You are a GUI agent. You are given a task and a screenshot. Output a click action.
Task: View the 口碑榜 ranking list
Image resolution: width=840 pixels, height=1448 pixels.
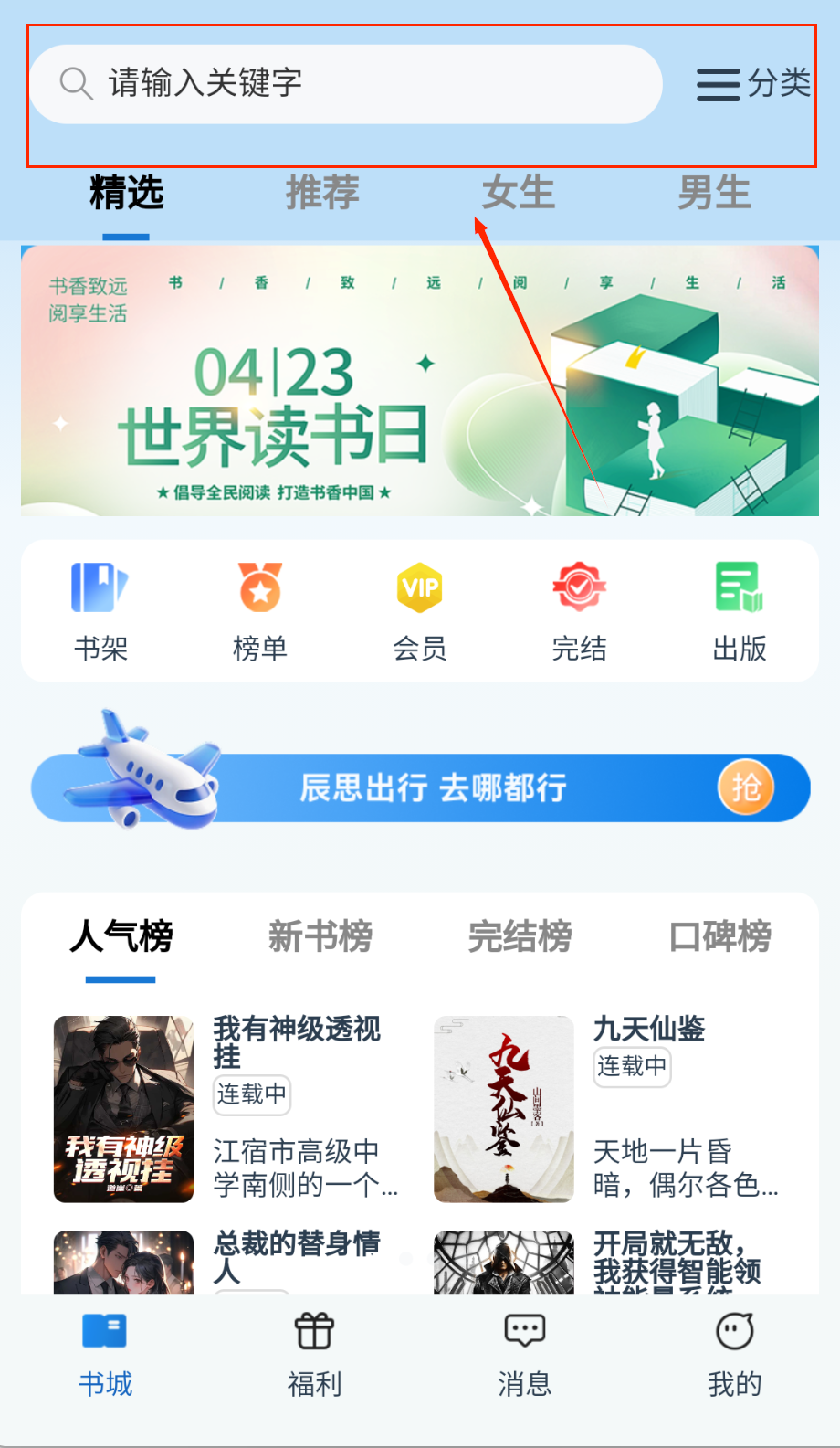click(719, 936)
